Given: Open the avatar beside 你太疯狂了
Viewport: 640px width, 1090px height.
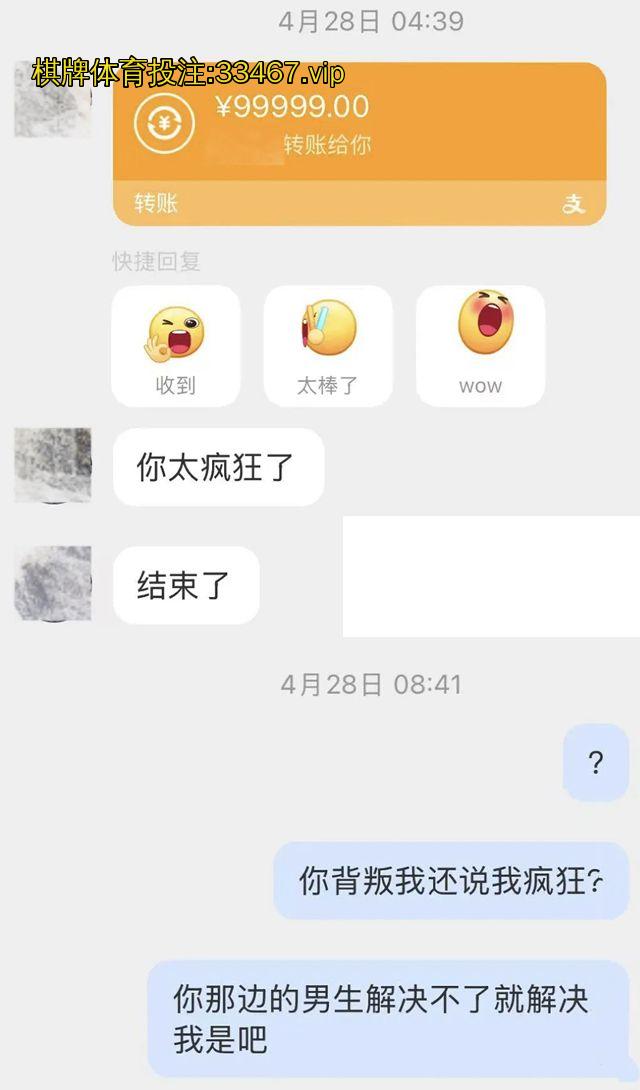Looking at the screenshot, I should [53, 466].
